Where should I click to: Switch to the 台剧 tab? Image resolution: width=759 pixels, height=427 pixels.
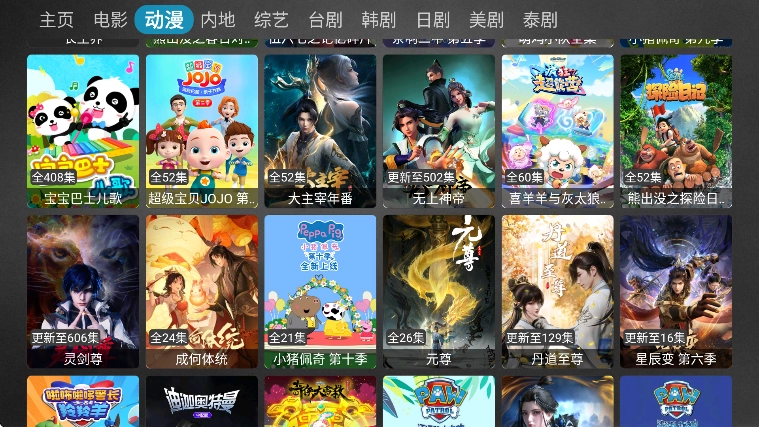(325, 20)
